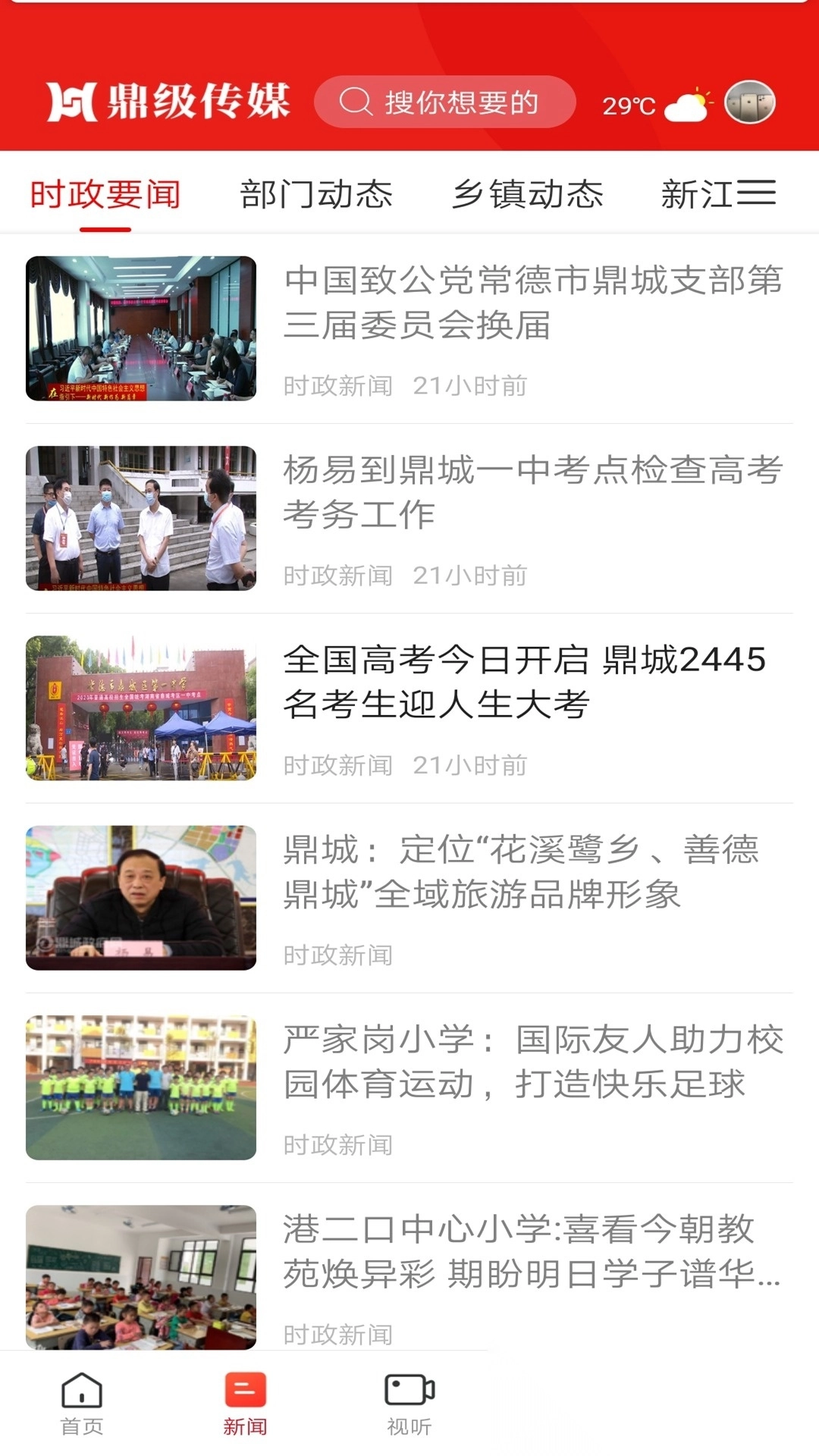Image resolution: width=819 pixels, height=1456 pixels.
Task: Read 杨易到鼎城一中考点检查高考考务工作
Action: pyautogui.click(x=532, y=493)
